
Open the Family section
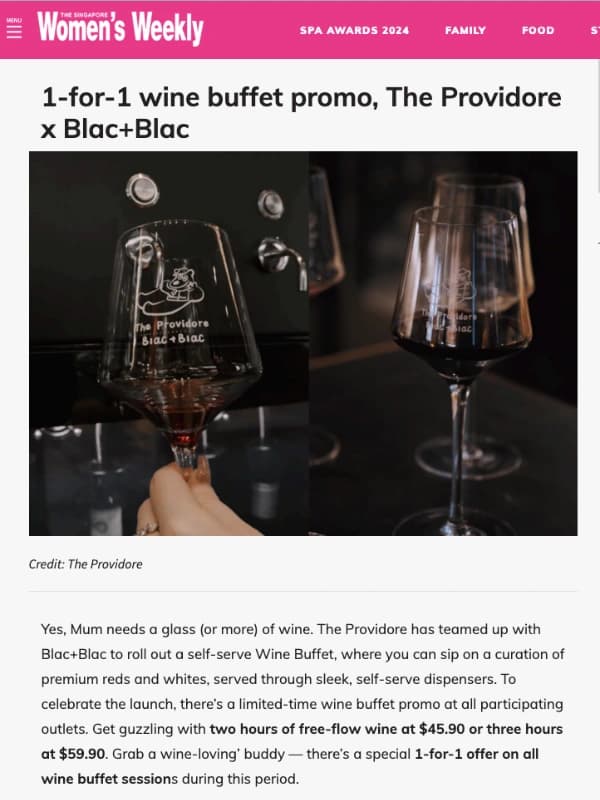tap(466, 30)
